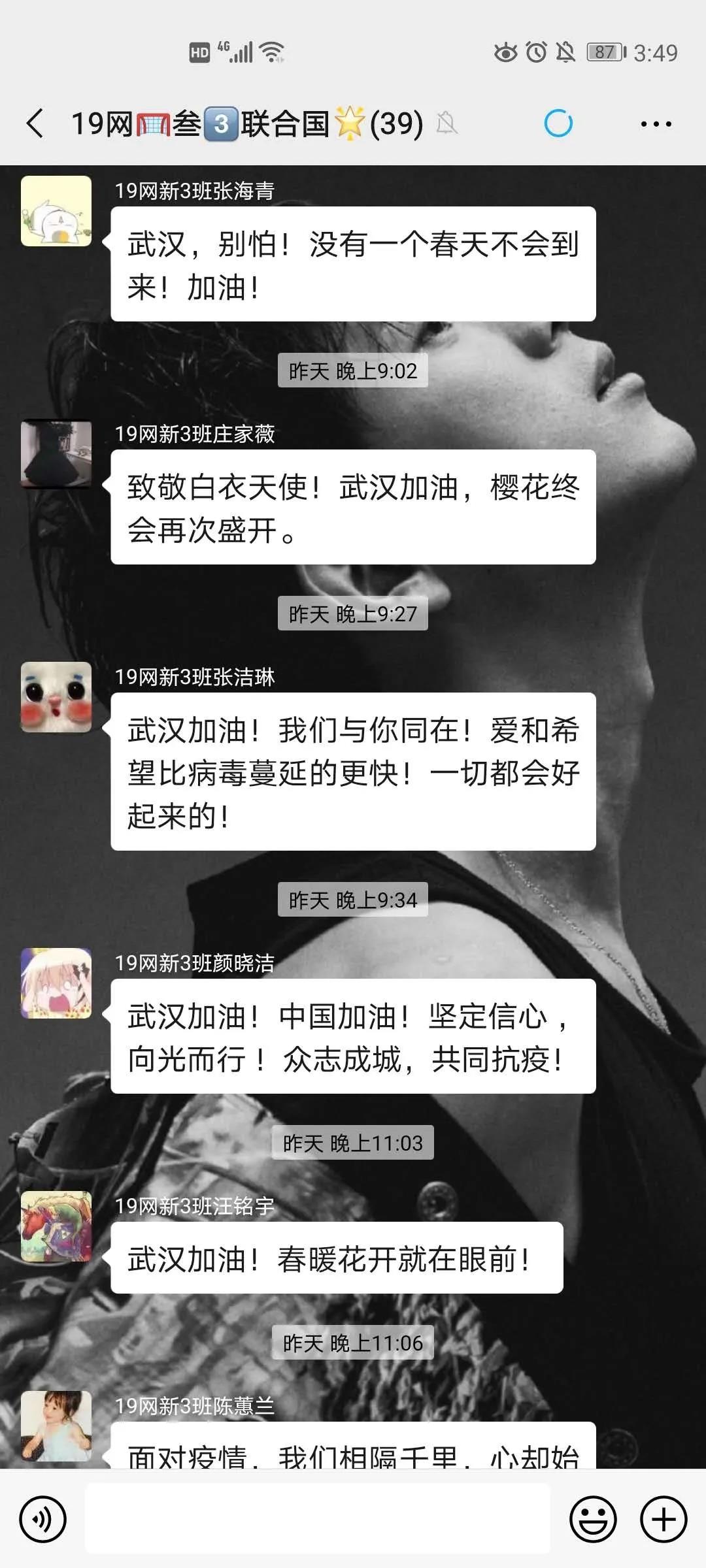Tap the message text input field

[318, 1518]
